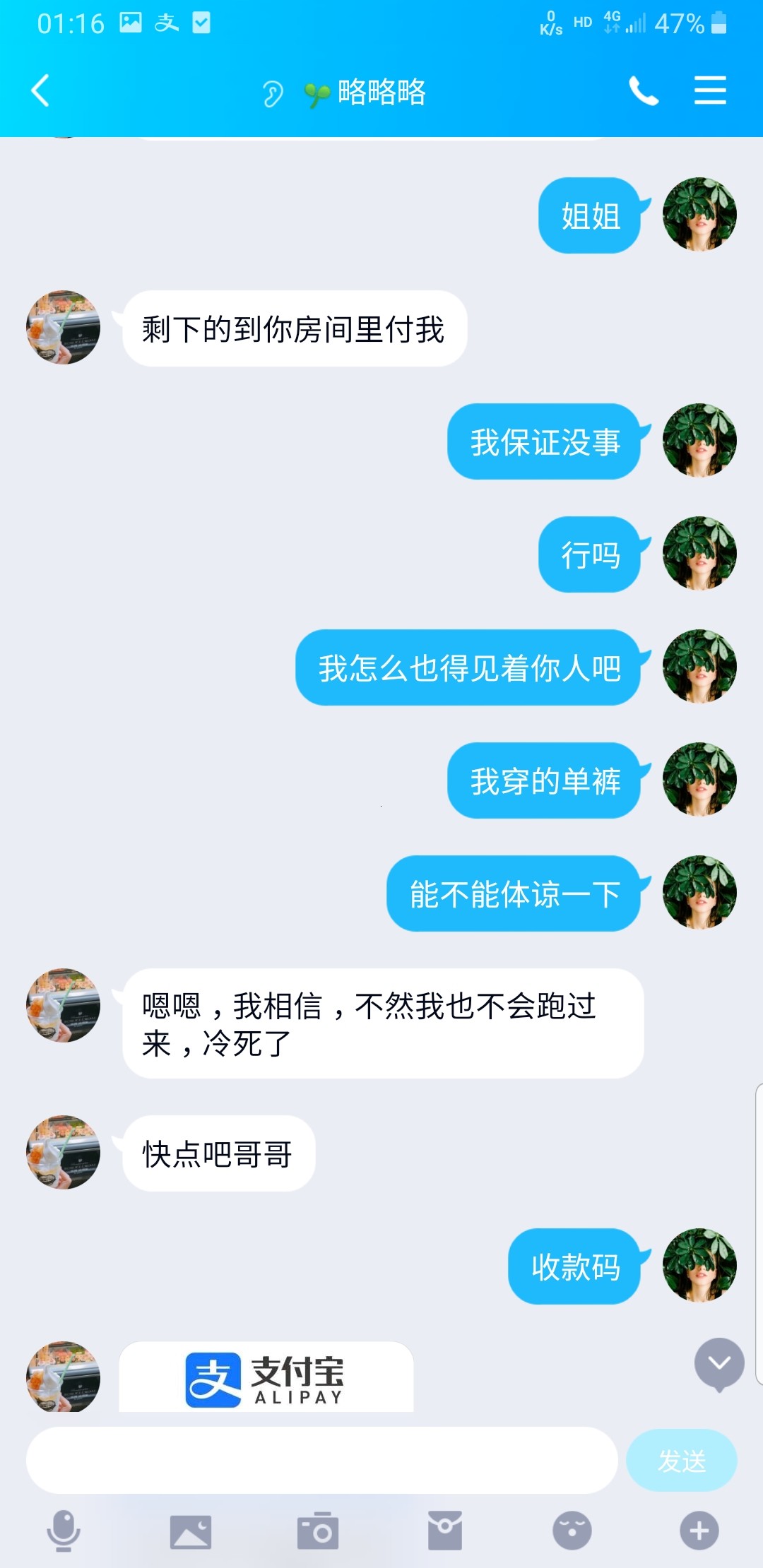The image size is (763, 1568).
Task: Open chat options via hamburger menu icon
Action: [x=711, y=90]
